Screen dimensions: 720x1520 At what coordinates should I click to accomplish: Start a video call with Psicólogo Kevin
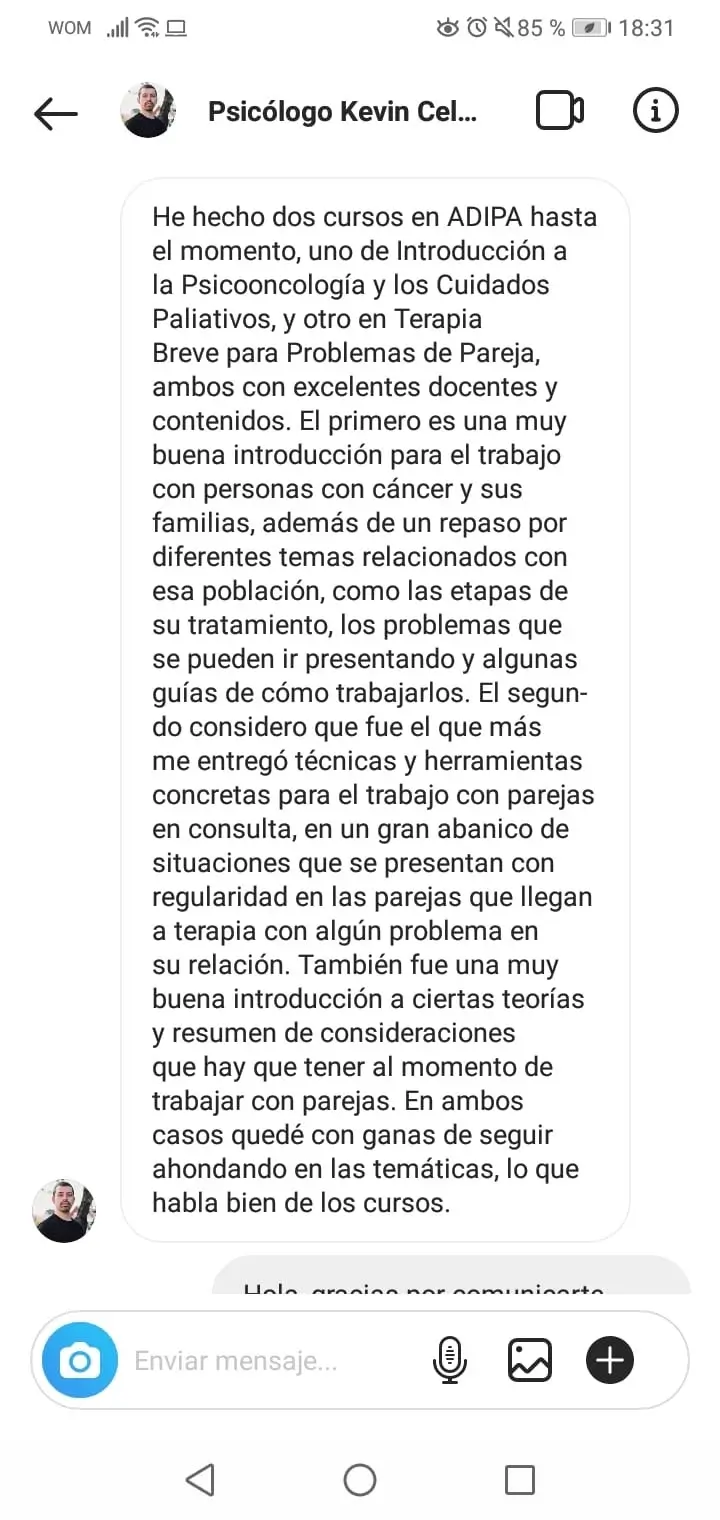point(560,111)
